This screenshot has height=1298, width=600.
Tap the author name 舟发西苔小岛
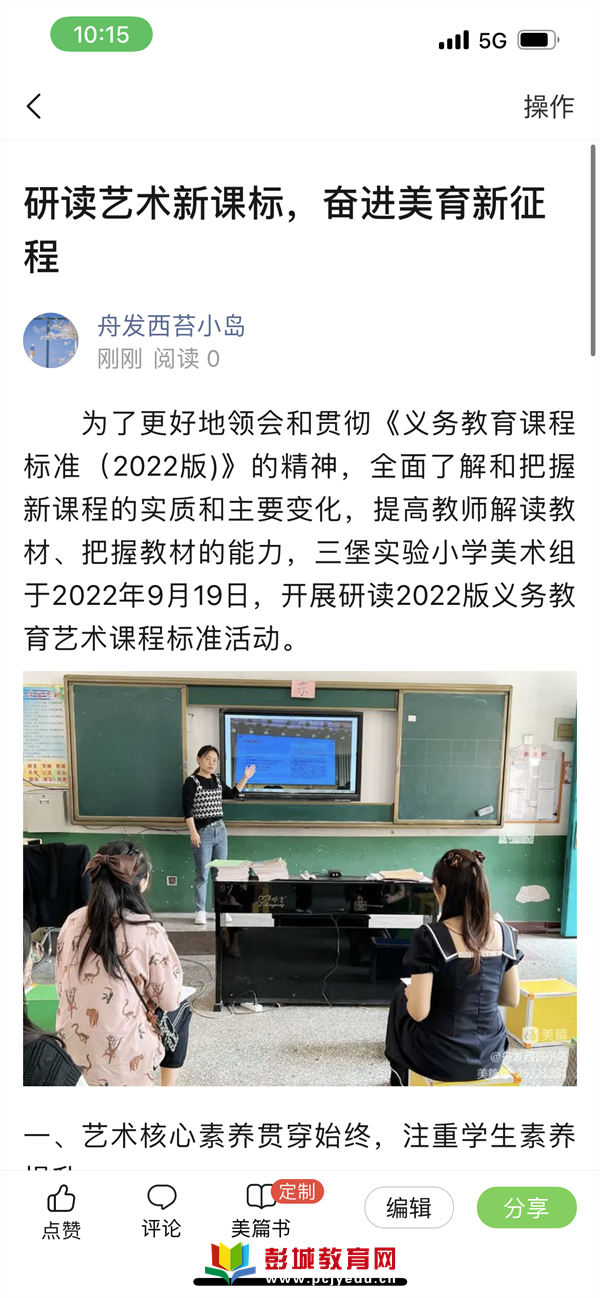point(171,326)
